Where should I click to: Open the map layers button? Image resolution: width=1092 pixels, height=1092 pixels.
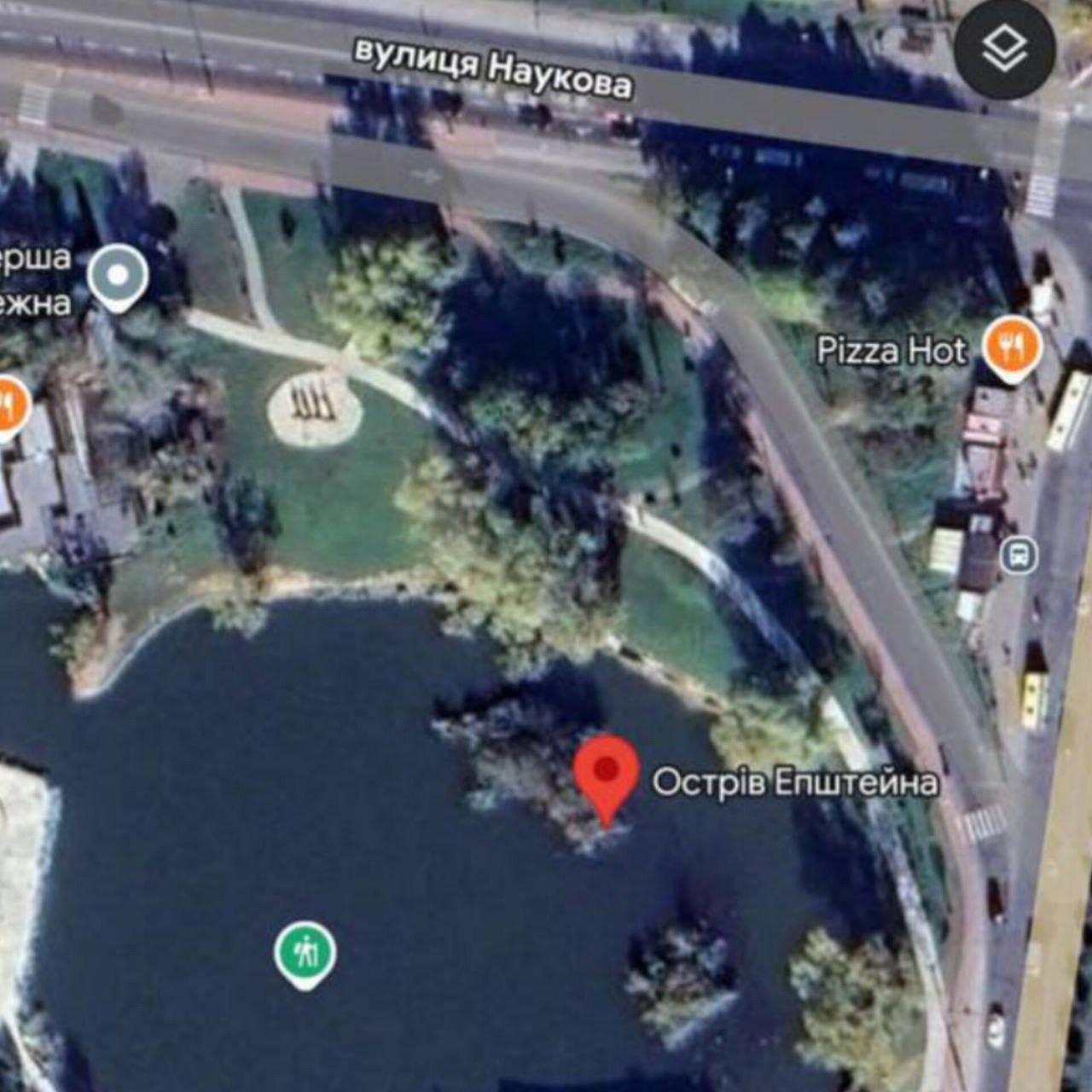point(1005,49)
